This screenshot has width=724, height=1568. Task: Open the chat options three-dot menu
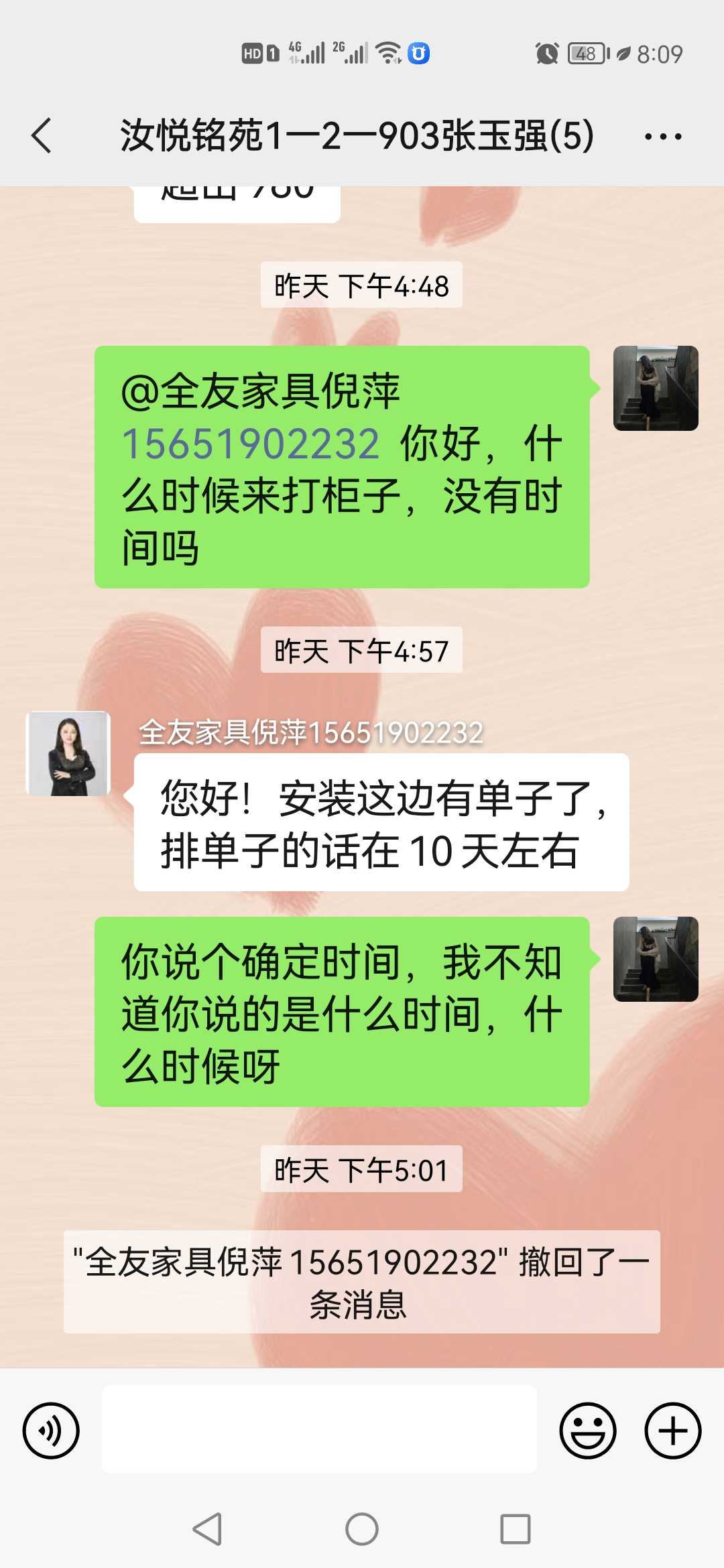662,137
